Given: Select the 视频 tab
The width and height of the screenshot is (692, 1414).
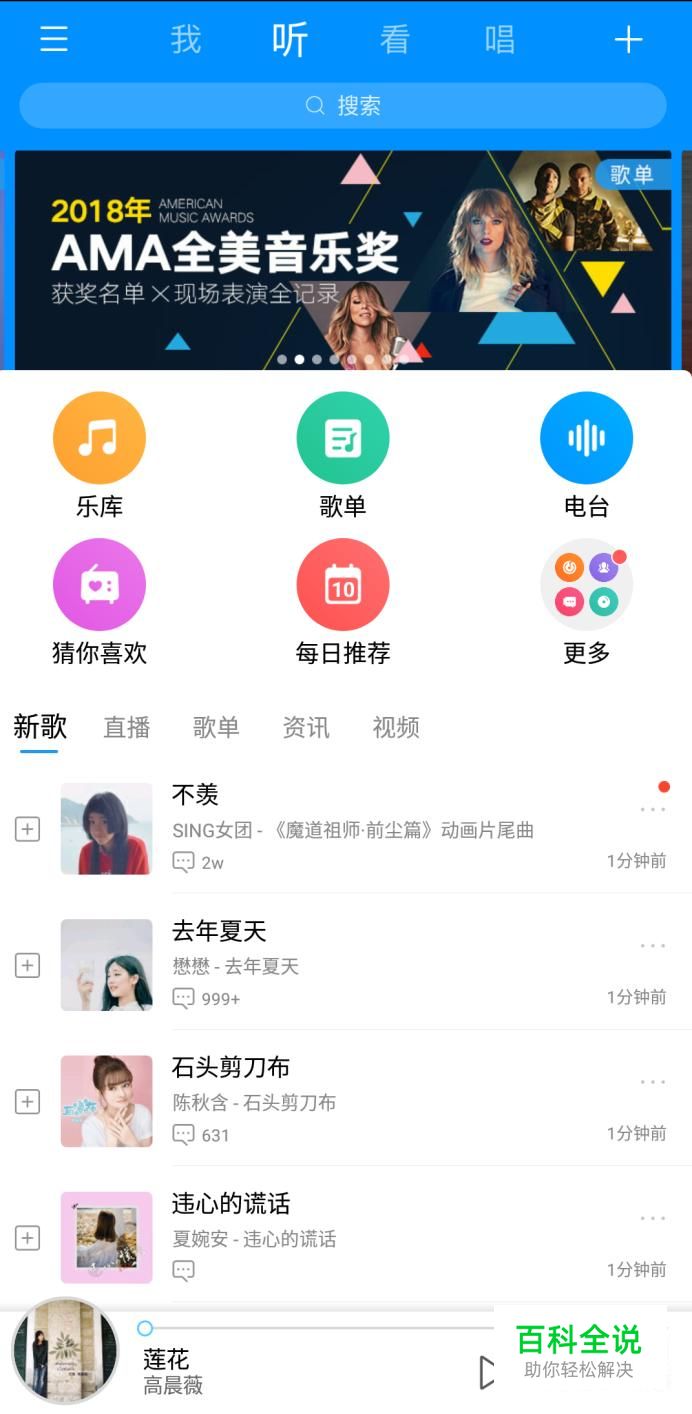Looking at the screenshot, I should (x=396, y=727).
